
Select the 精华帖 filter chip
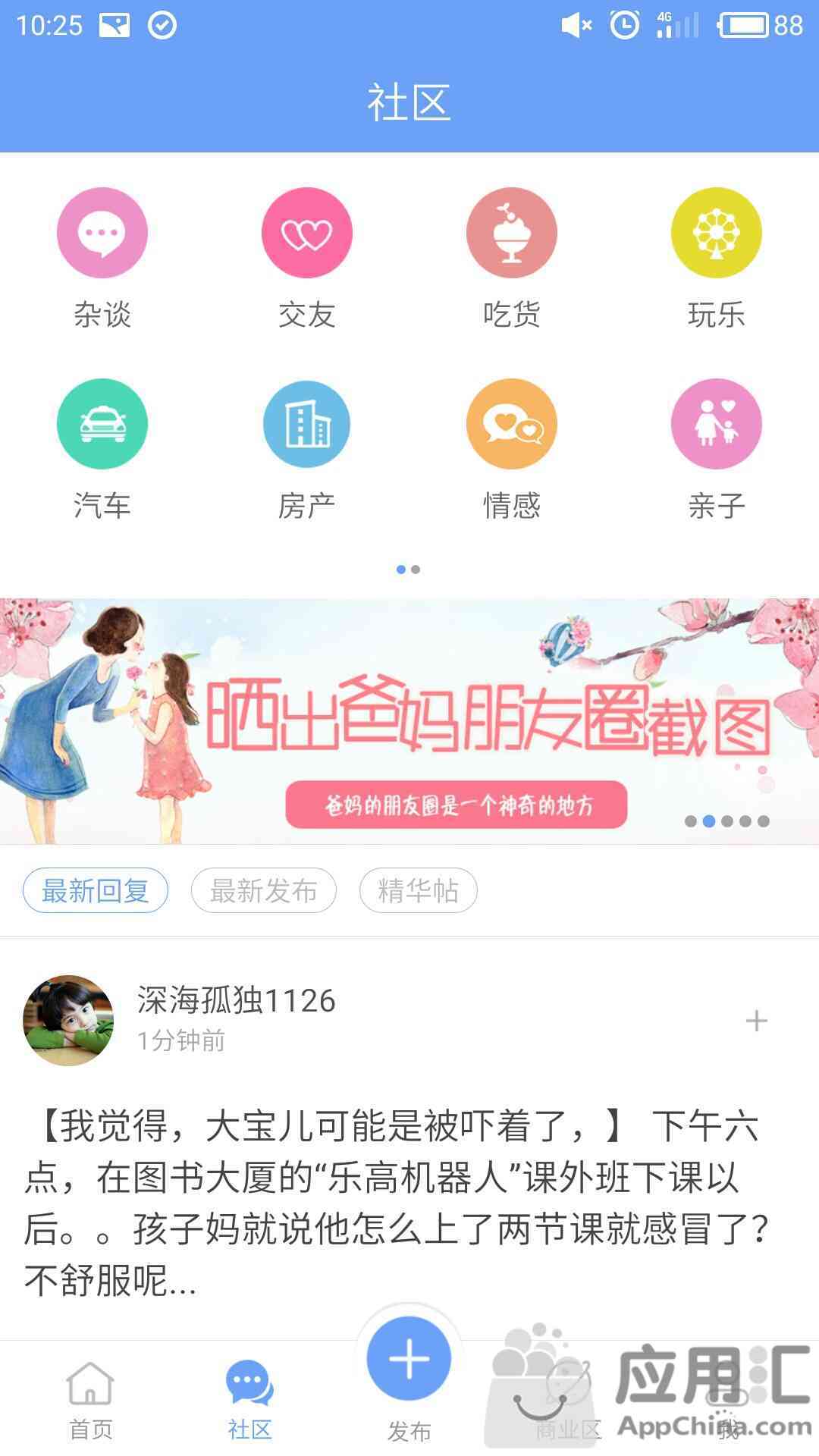(x=418, y=890)
